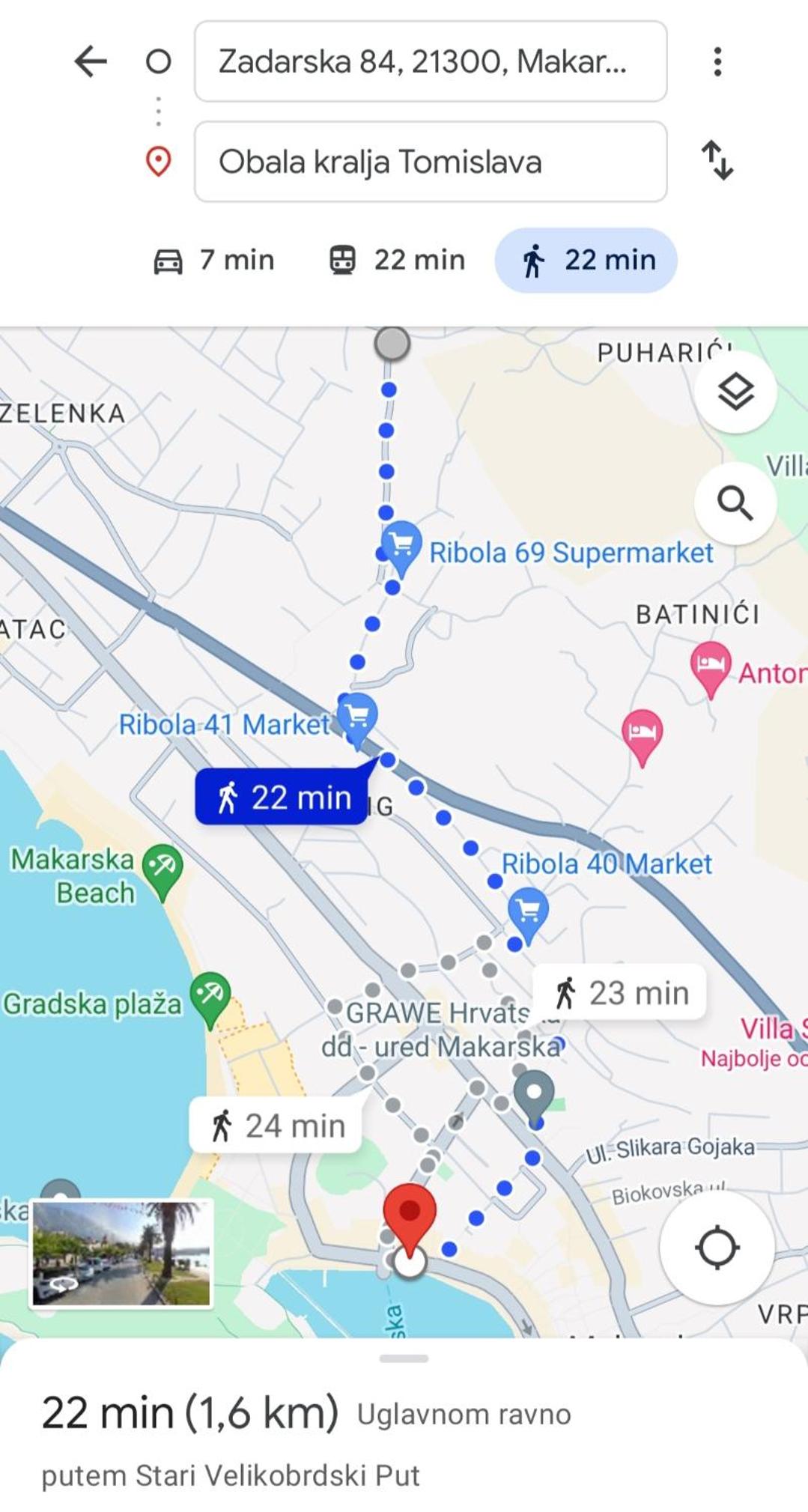Screen dimensions: 808x1512
Task: Edit the destination Obala kralja Tomislava field
Action: pyautogui.click(x=431, y=162)
